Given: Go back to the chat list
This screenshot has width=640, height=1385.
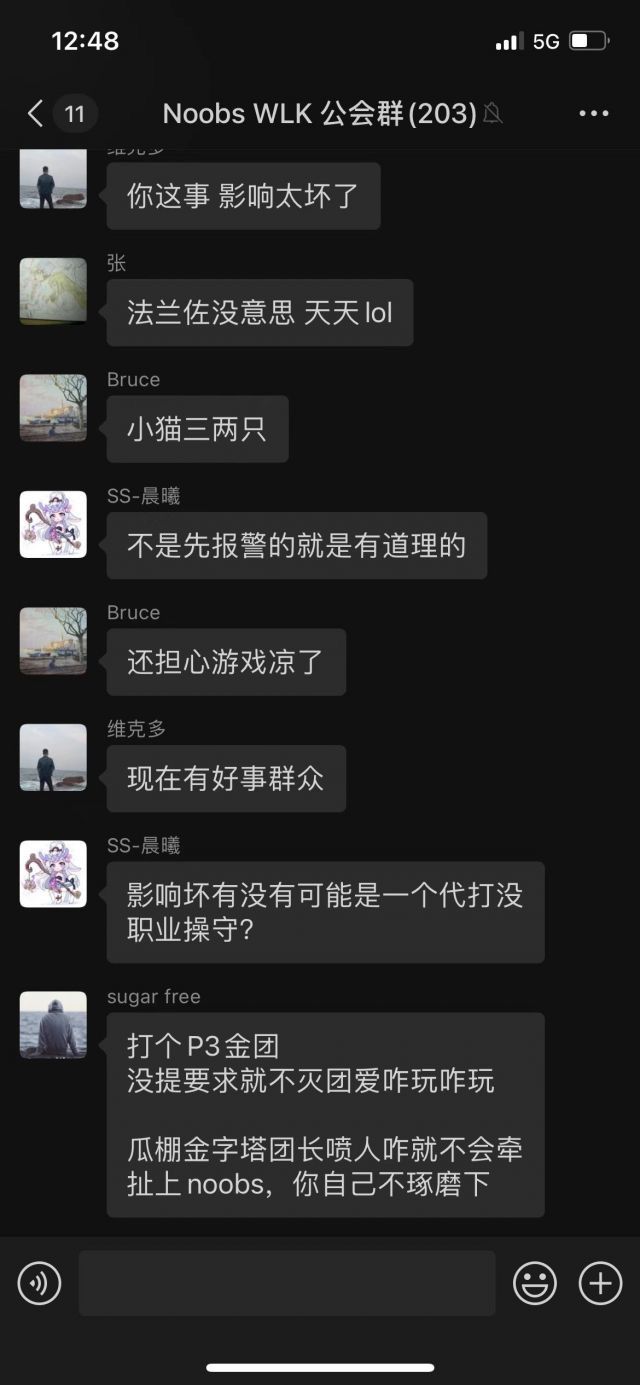Looking at the screenshot, I should pyautogui.click(x=38, y=114).
